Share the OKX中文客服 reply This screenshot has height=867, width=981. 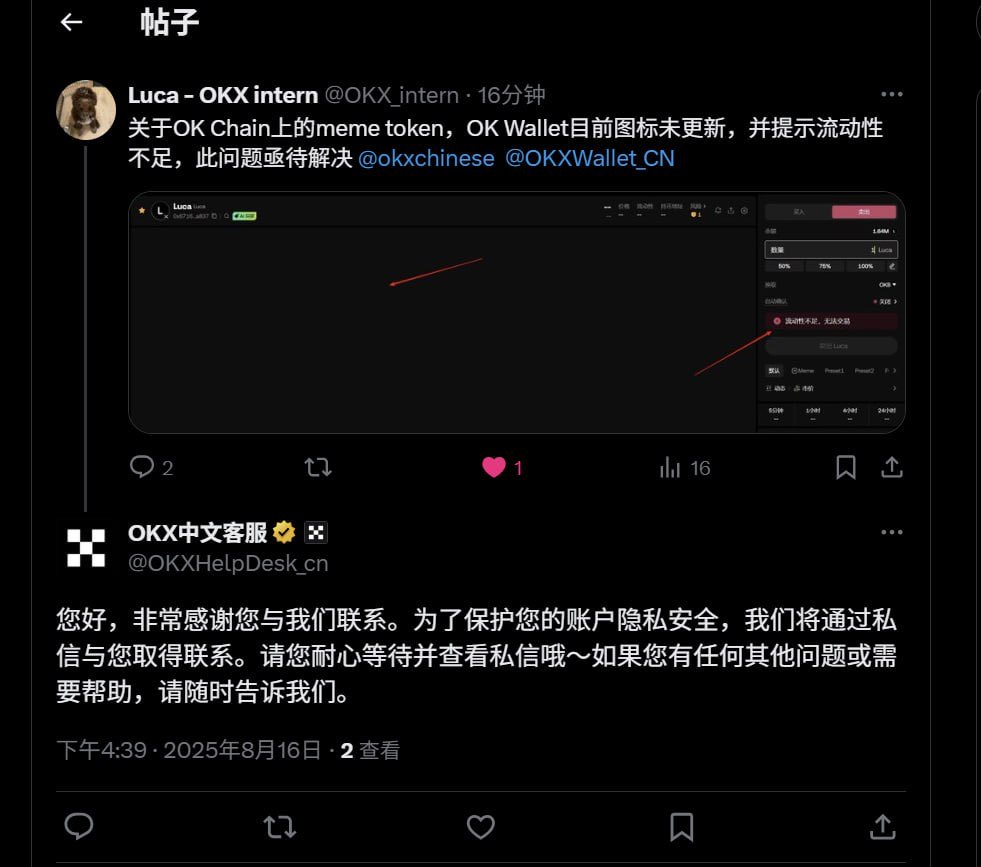coord(882,826)
